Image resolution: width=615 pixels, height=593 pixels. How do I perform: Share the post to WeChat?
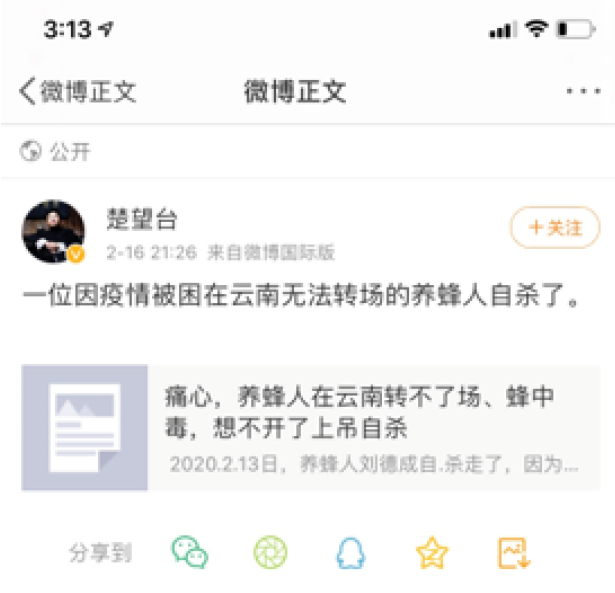pos(189,552)
